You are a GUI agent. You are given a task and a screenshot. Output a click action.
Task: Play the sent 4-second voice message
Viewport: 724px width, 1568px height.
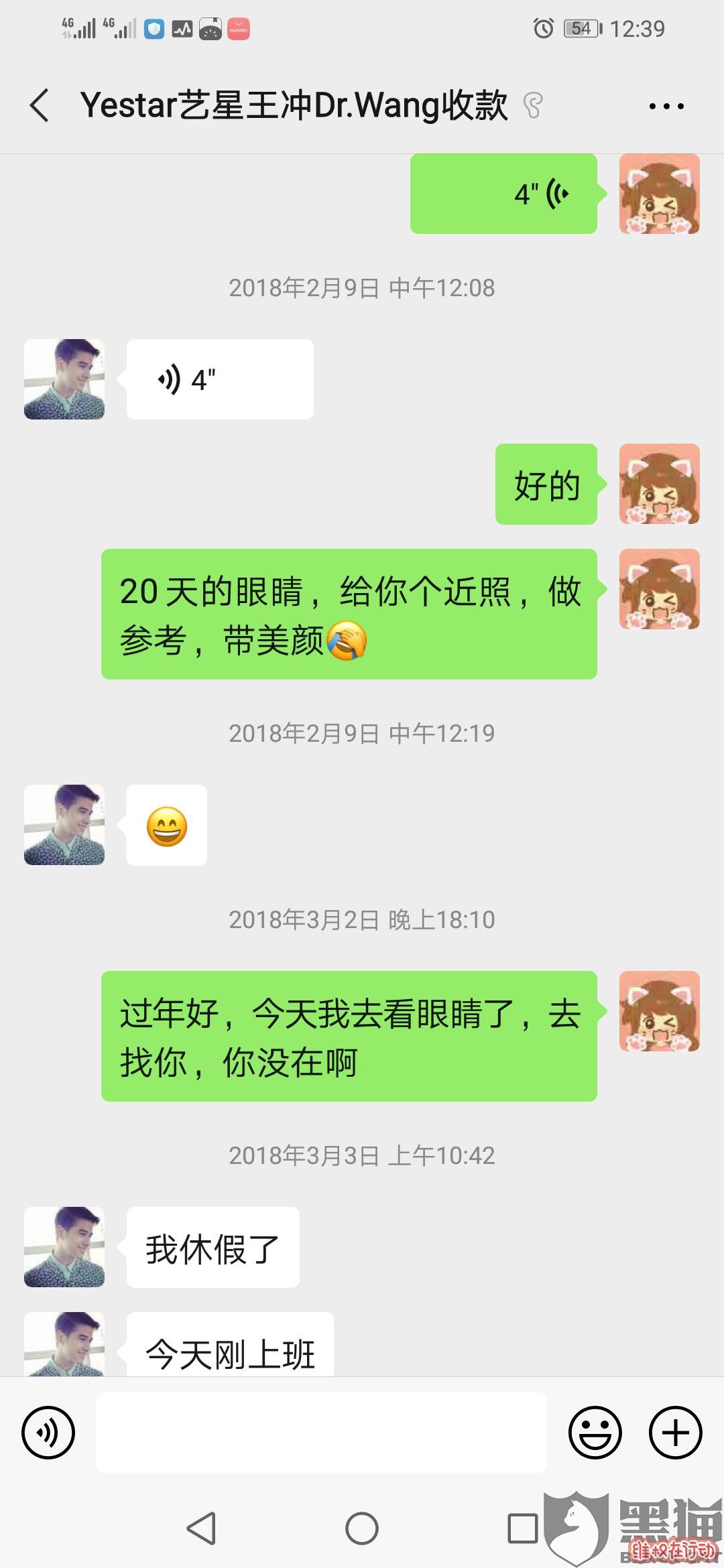tap(503, 194)
